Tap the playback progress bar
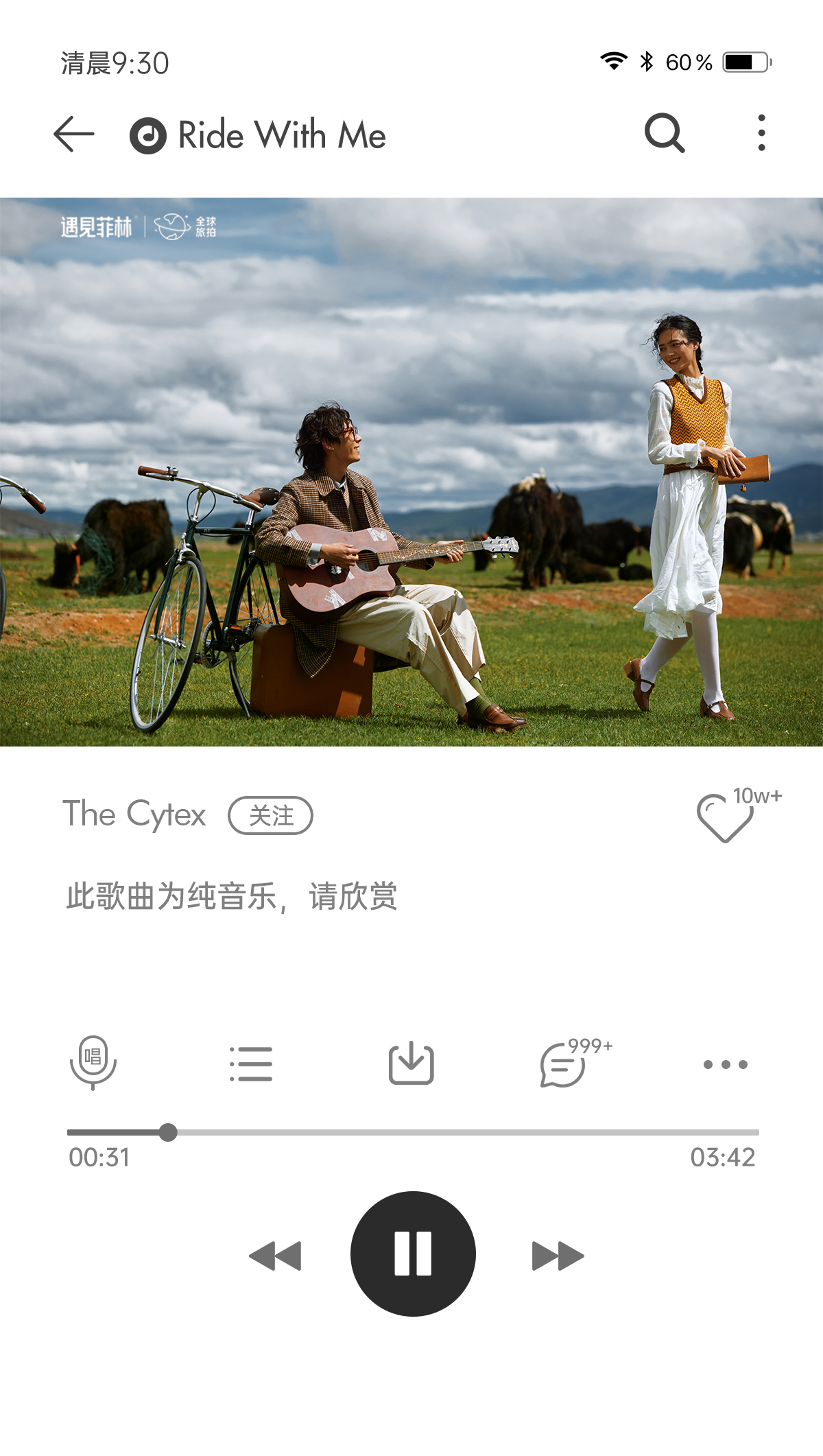The height and width of the screenshot is (1456, 823). click(413, 1132)
